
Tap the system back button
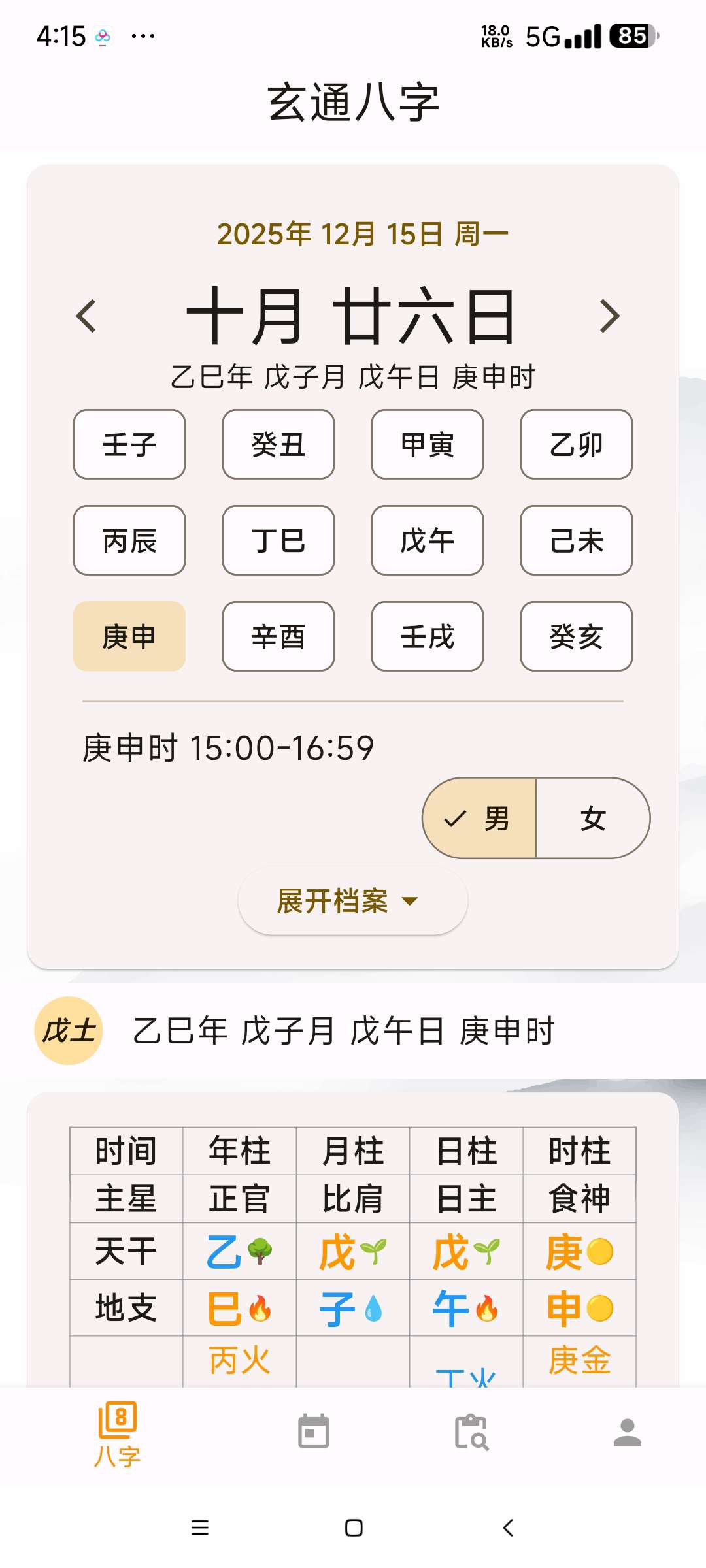point(508,1527)
